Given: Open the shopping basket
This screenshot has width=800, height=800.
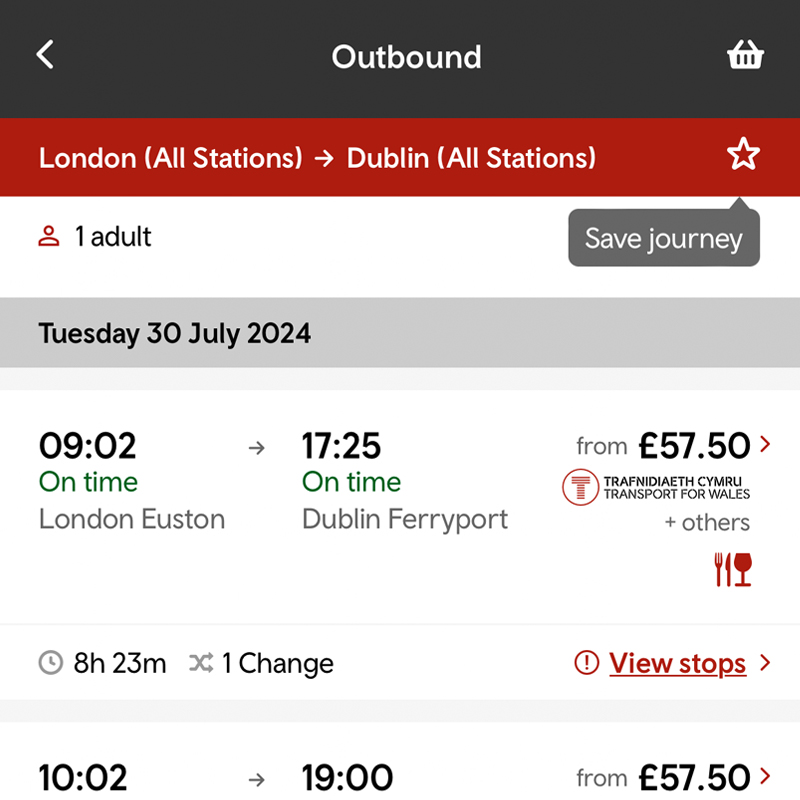Looking at the screenshot, I should 745,56.
